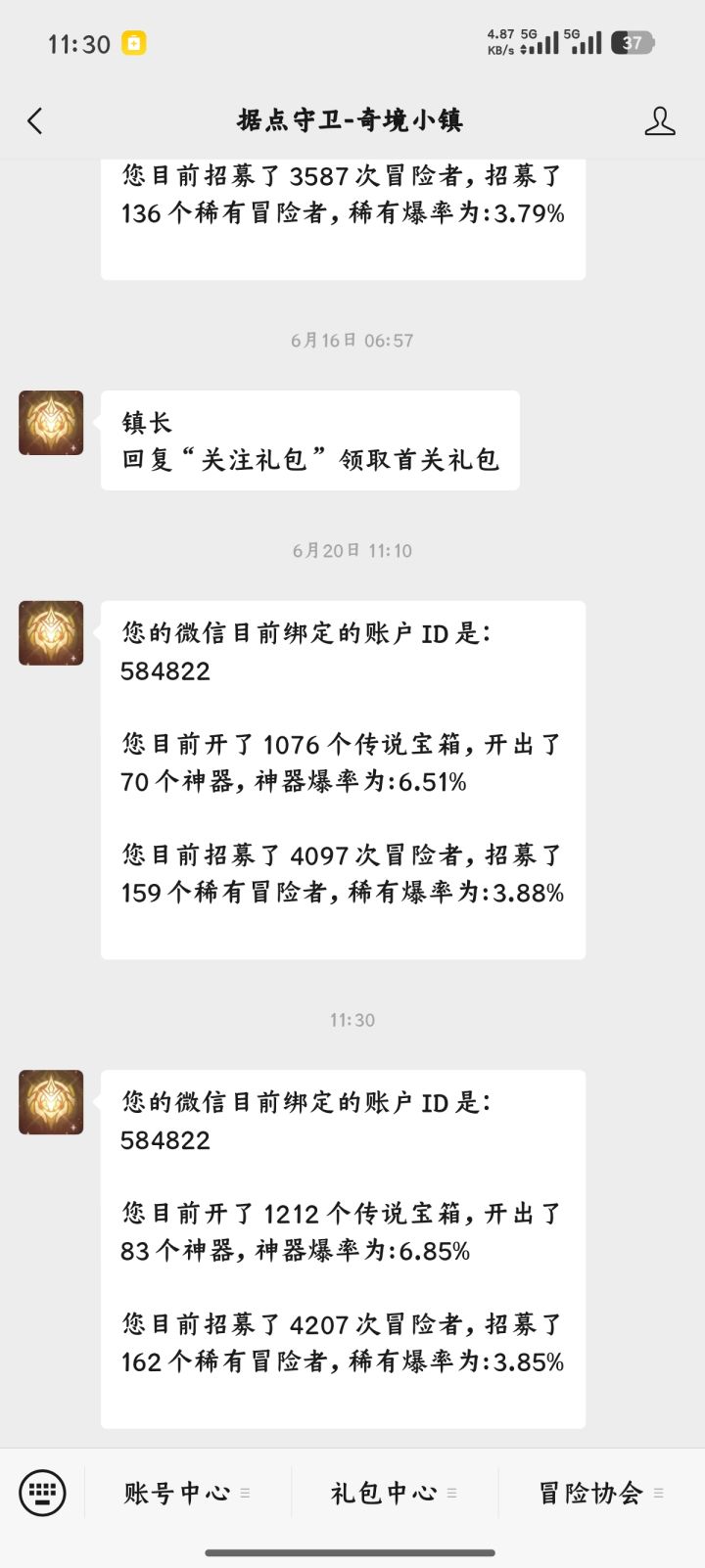
Task: Open the official account profile icon
Action: click(660, 121)
